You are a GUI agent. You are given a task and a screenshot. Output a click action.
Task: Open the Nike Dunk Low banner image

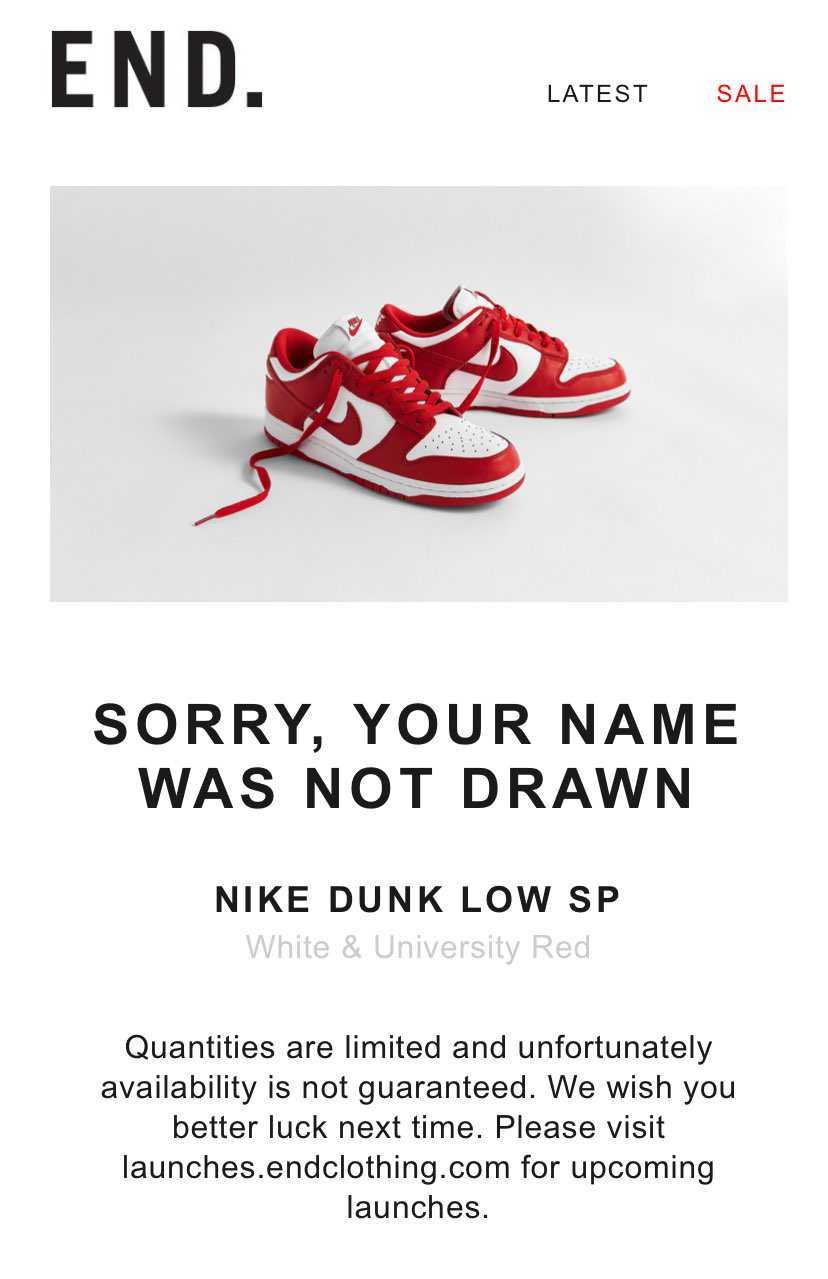click(418, 393)
